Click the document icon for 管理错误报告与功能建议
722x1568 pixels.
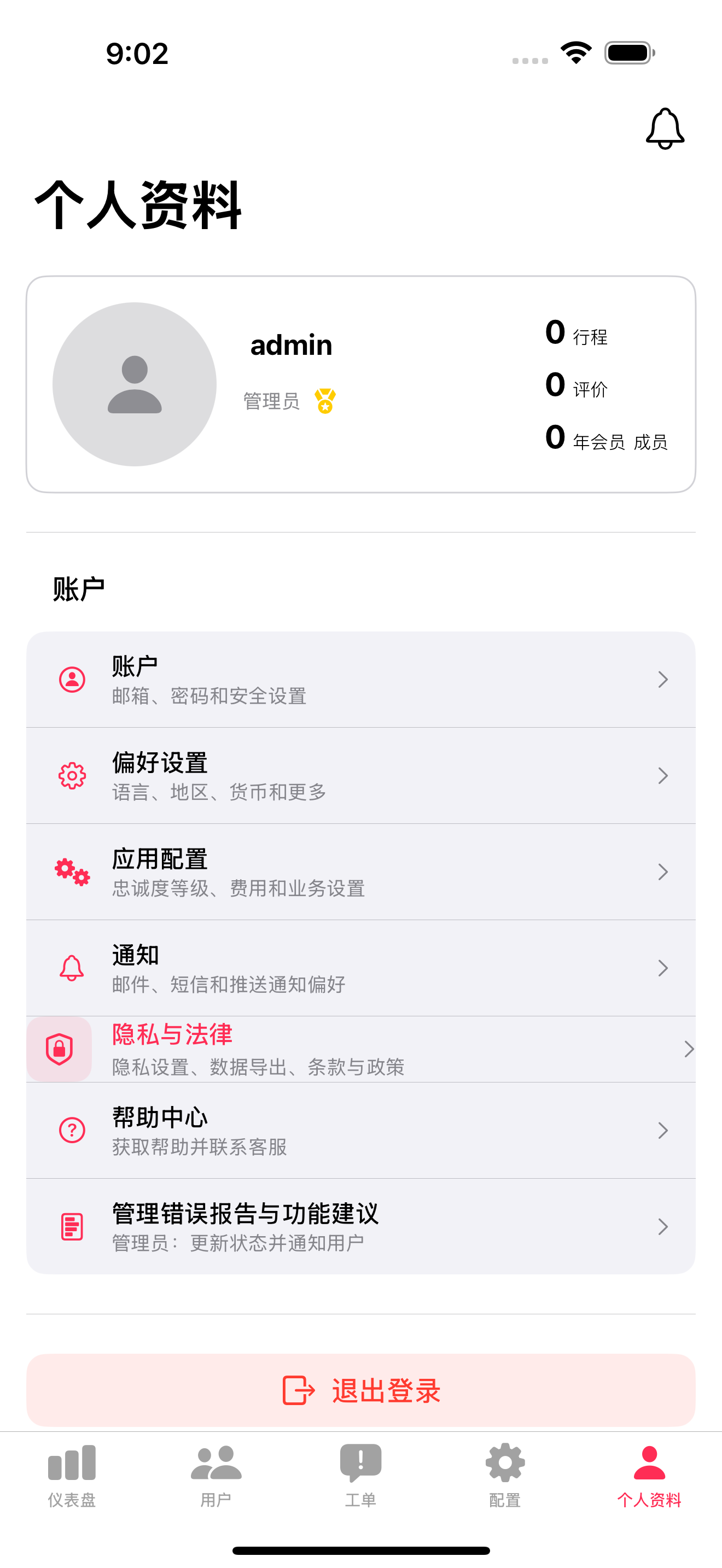click(x=71, y=1225)
